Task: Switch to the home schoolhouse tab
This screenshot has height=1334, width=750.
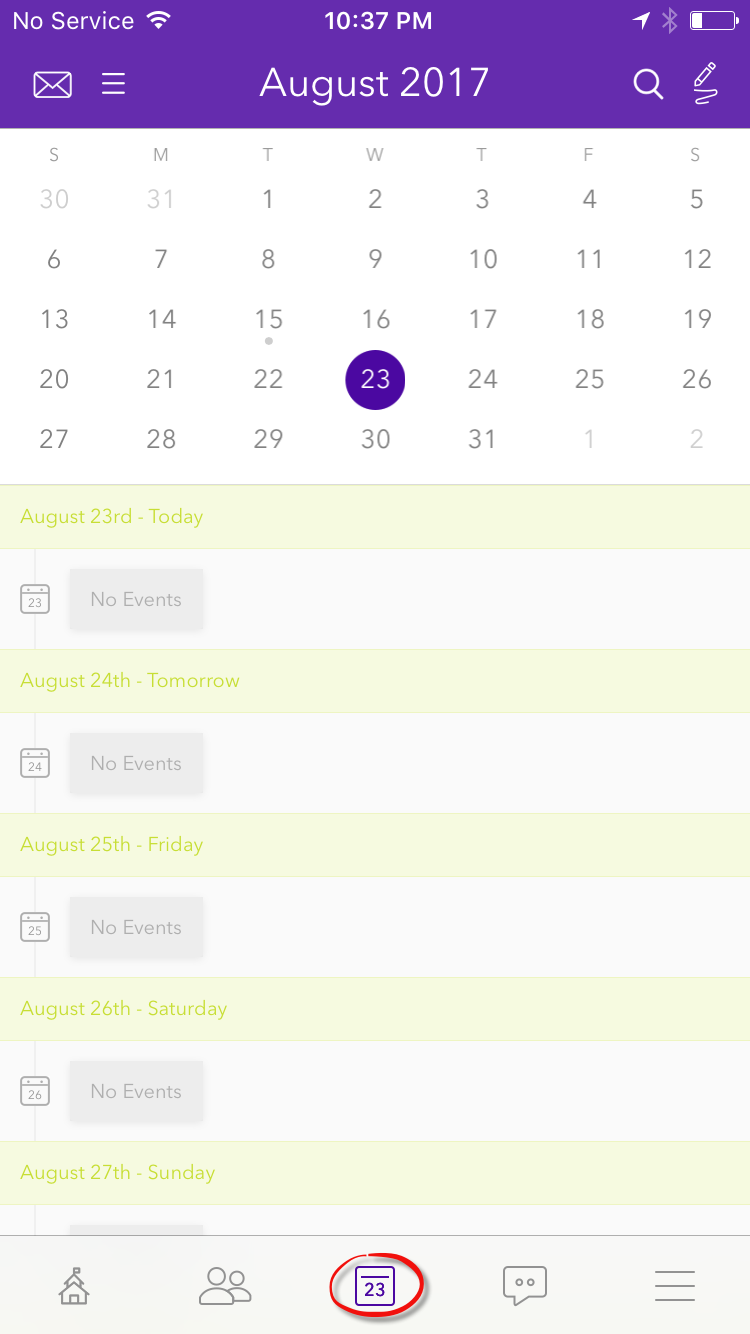Action: (x=73, y=1286)
